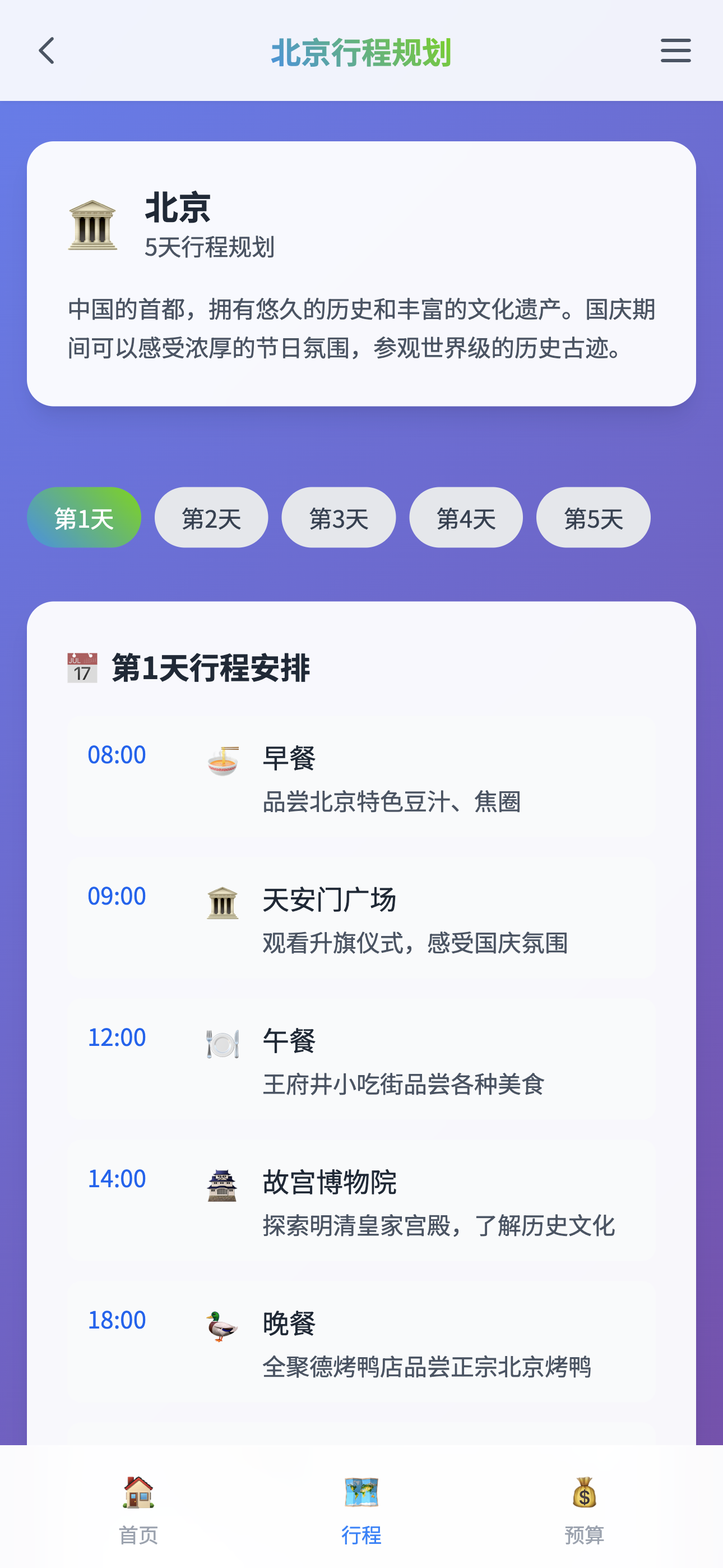Open the 天安门广场 itinerary item
723x1568 pixels.
click(x=361, y=919)
